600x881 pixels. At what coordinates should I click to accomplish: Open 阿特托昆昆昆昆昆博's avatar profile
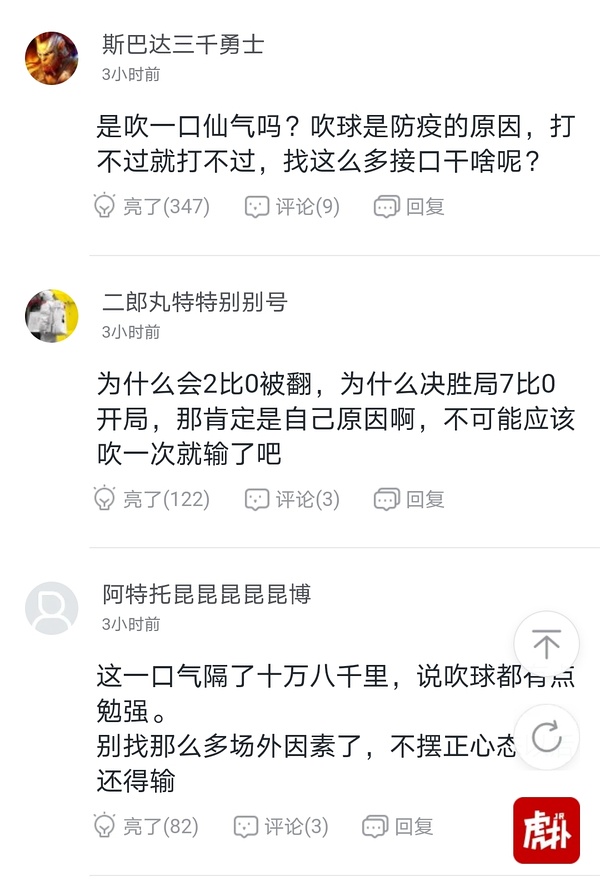(51, 608)
